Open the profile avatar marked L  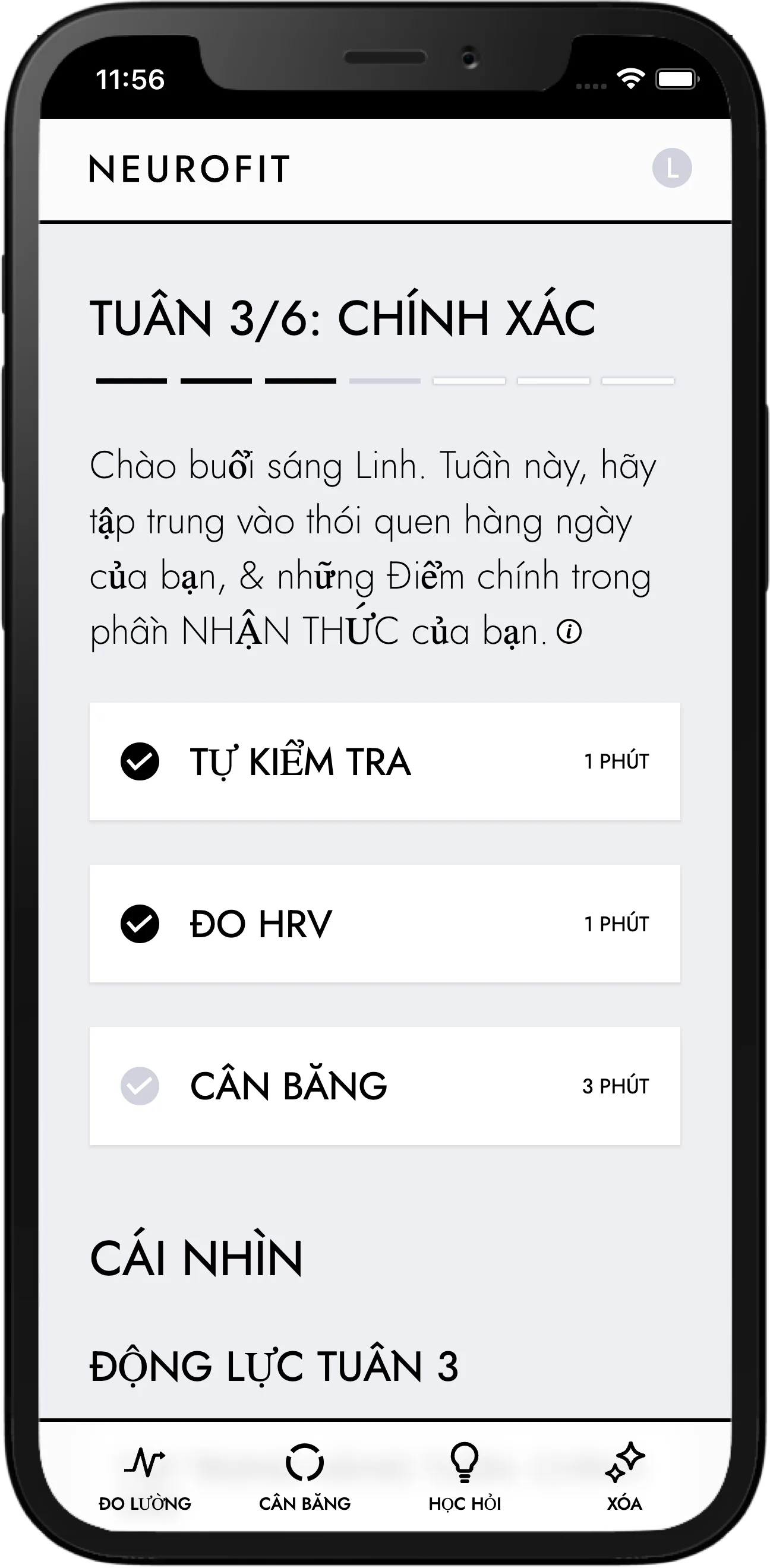coord(672,169)
